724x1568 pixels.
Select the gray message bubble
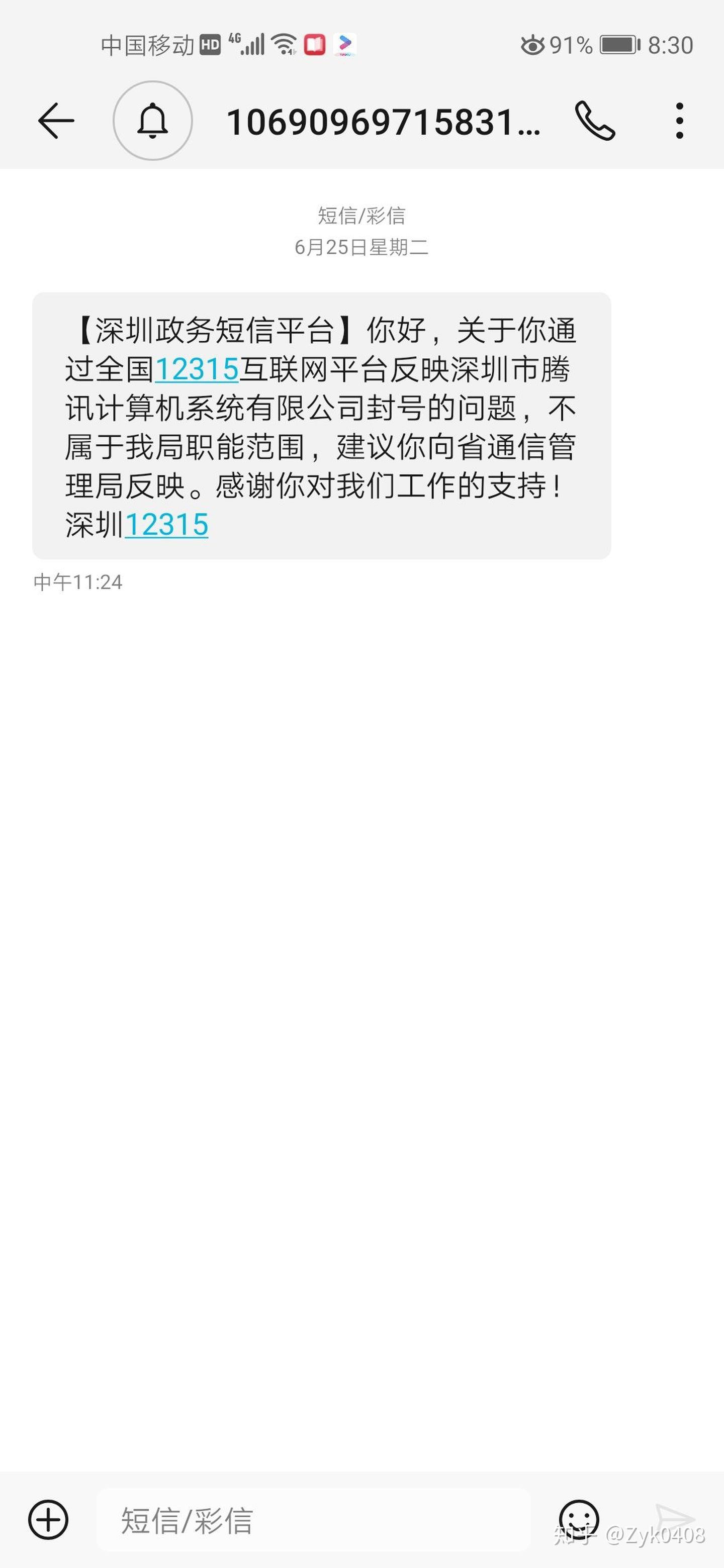click(x=321, y=425)
